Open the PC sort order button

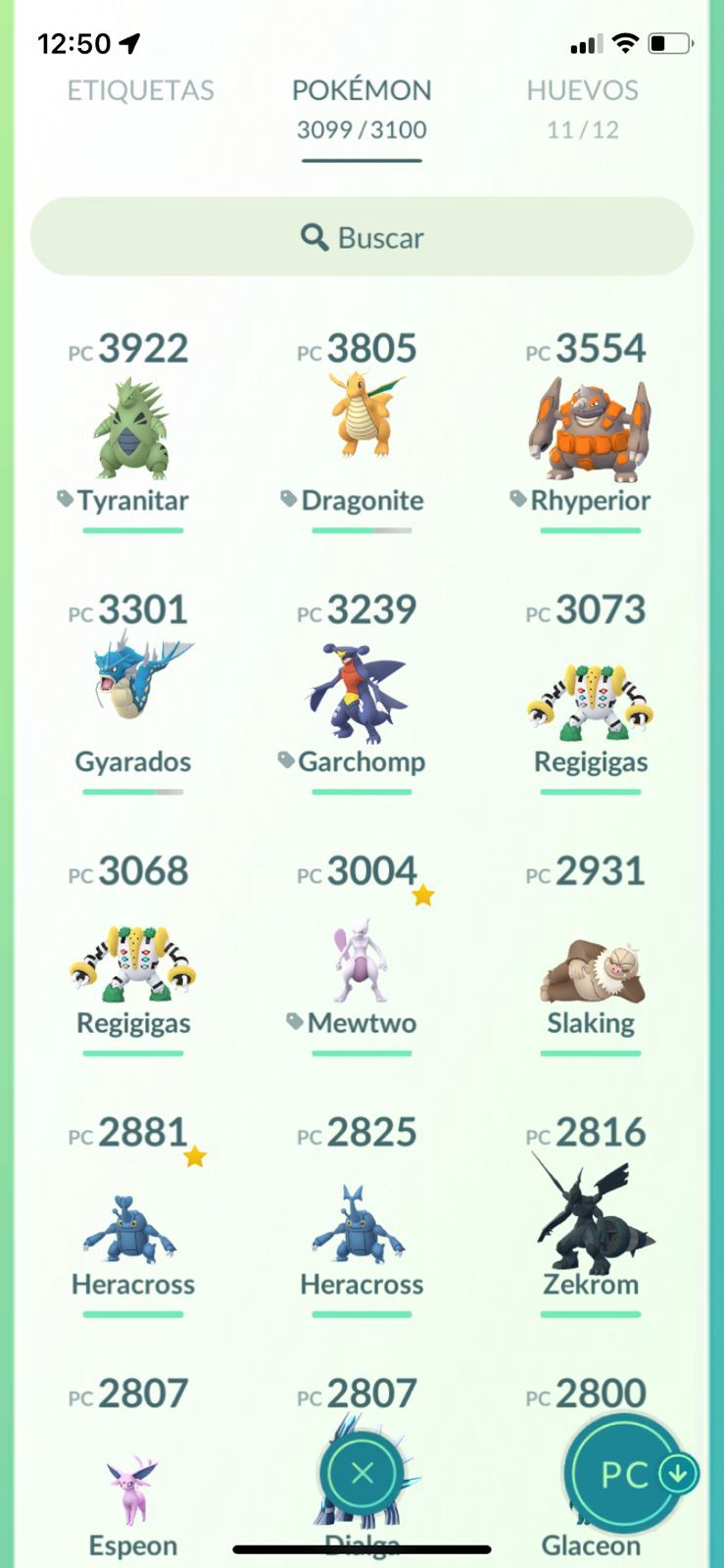click(x=625, y=1473)
